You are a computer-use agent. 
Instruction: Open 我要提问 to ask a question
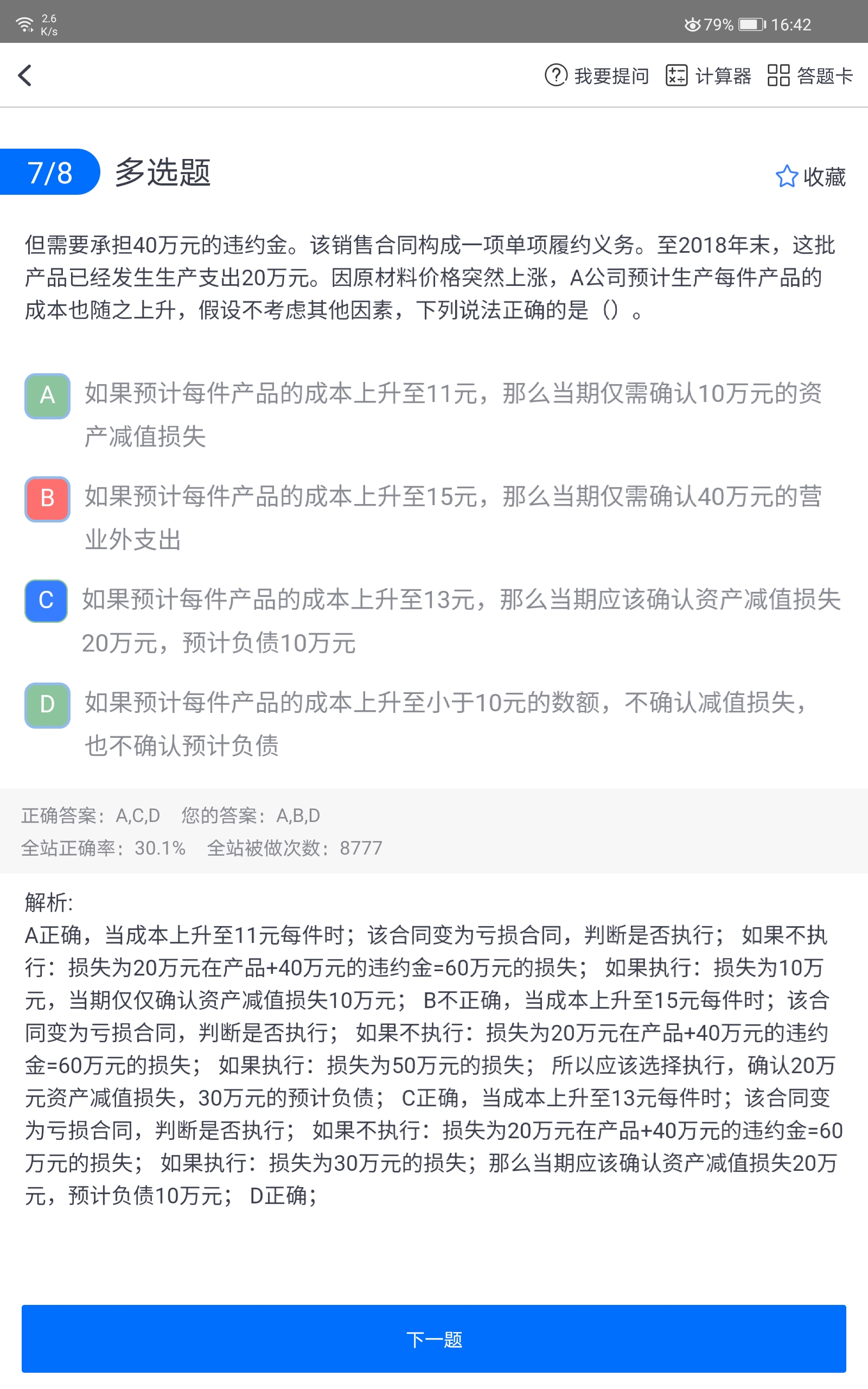(x=596, y=75)
